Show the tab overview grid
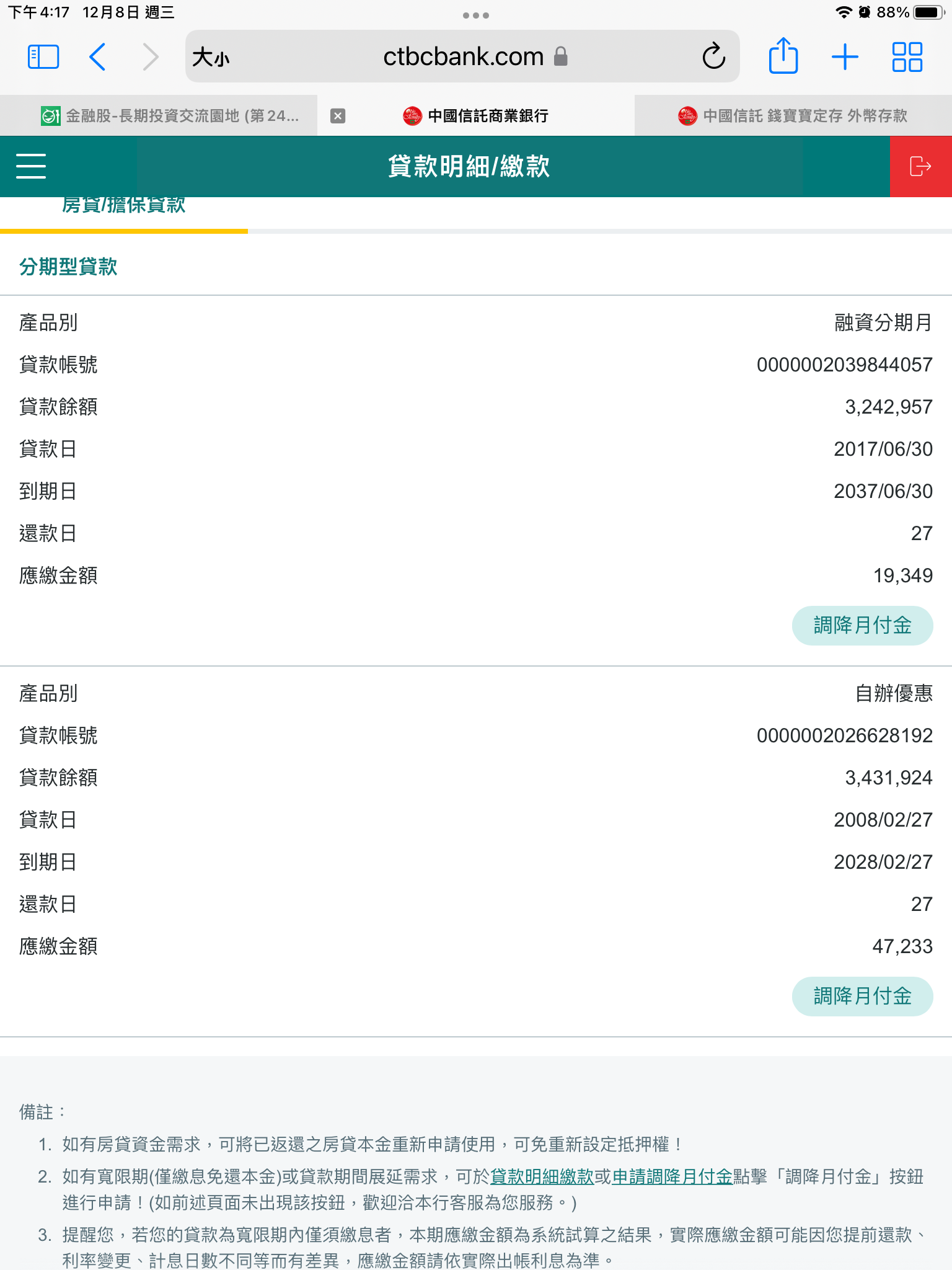 pos(907,57)
